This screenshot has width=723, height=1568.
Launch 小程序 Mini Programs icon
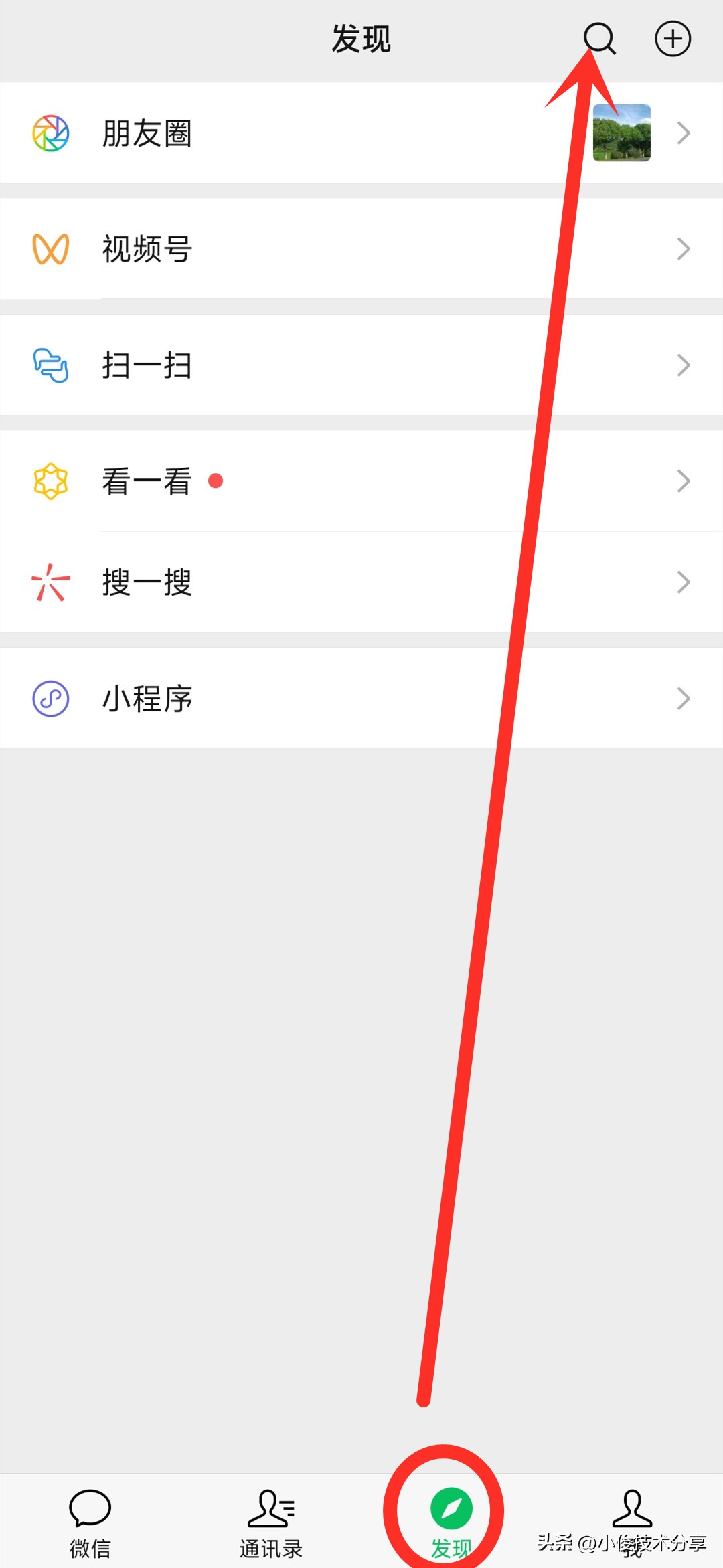pos(51,698)
